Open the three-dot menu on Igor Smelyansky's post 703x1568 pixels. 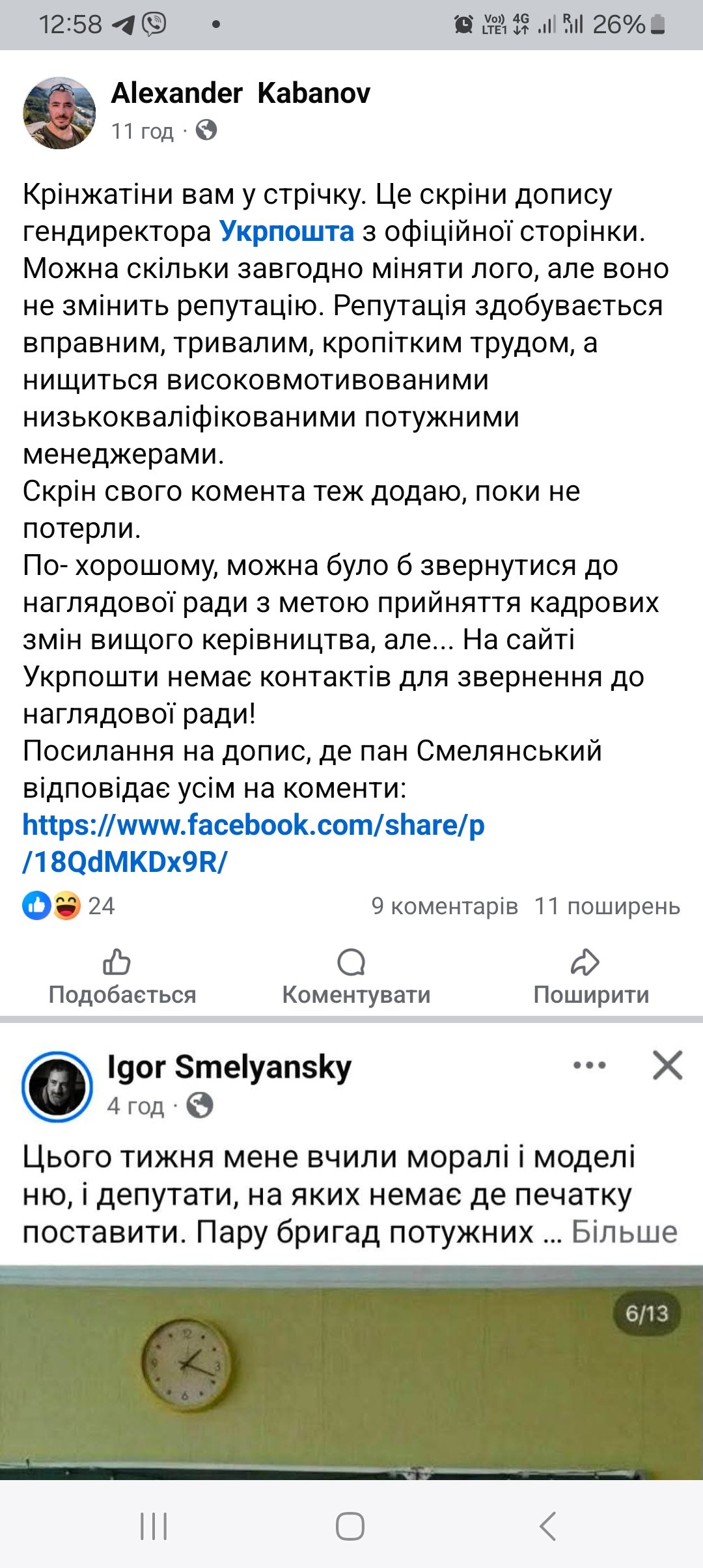click(x=589, y=1066)
